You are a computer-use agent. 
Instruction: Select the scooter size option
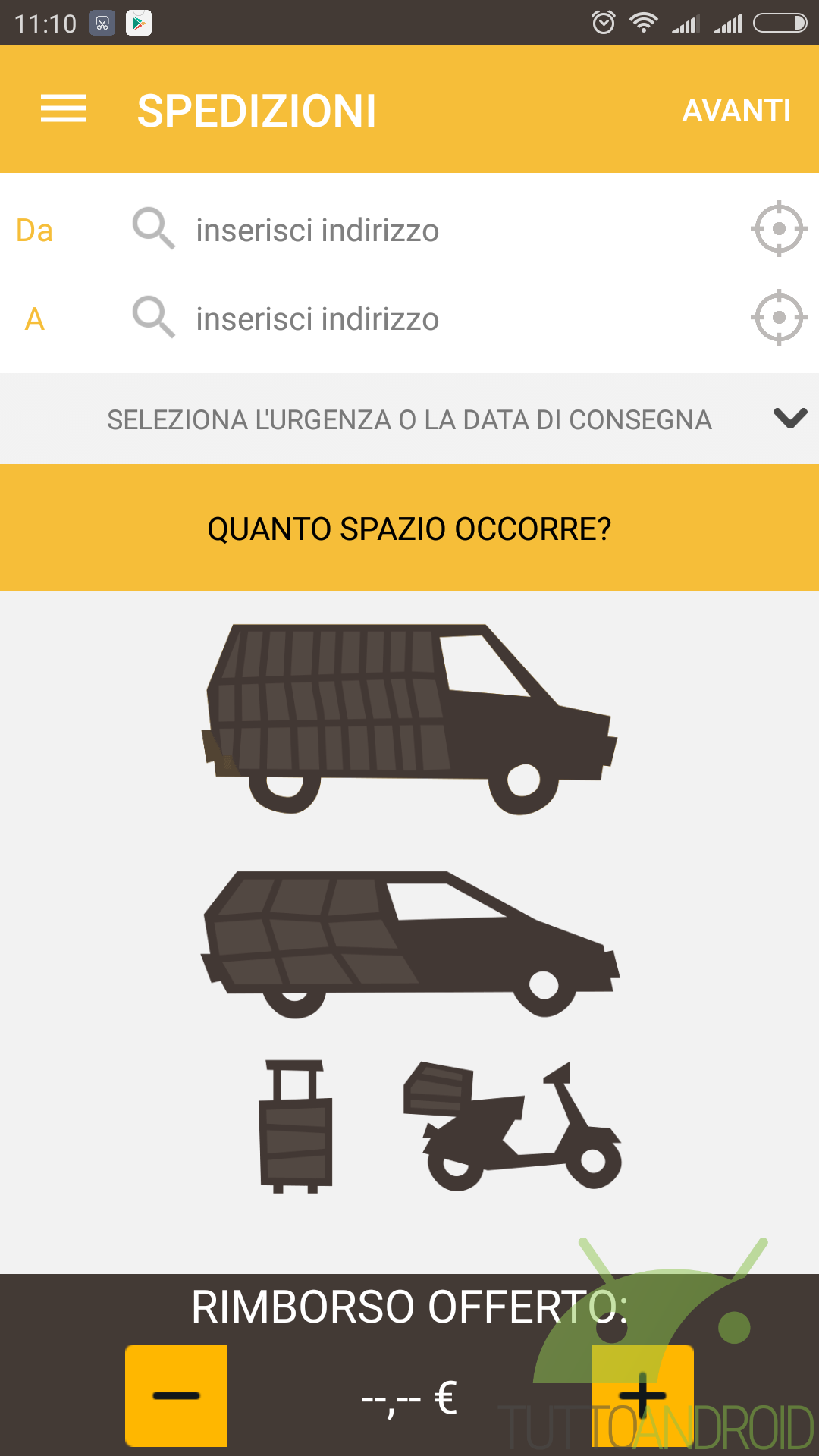click(x=513, y=1126)
